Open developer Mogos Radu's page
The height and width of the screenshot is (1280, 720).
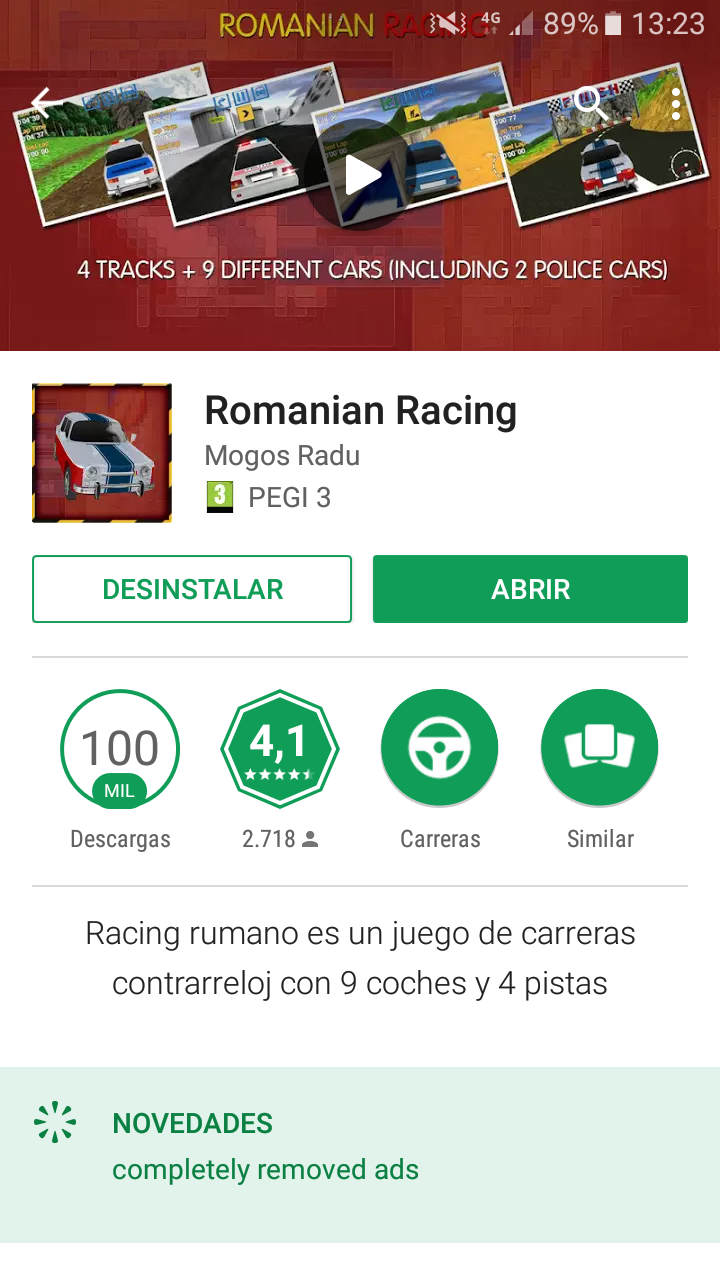[x=282, y=456]
